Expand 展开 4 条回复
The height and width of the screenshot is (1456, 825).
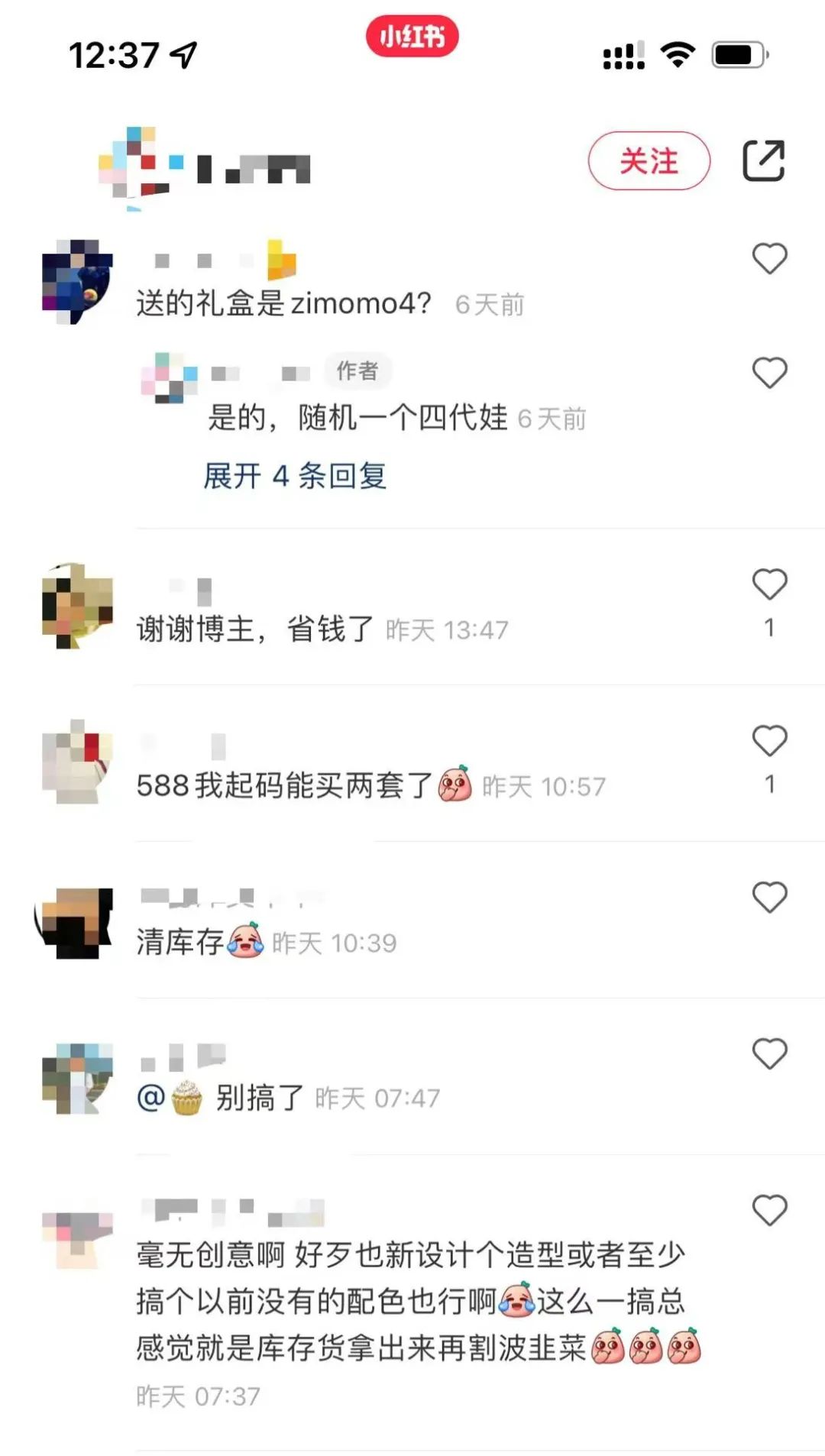point(295,476)
